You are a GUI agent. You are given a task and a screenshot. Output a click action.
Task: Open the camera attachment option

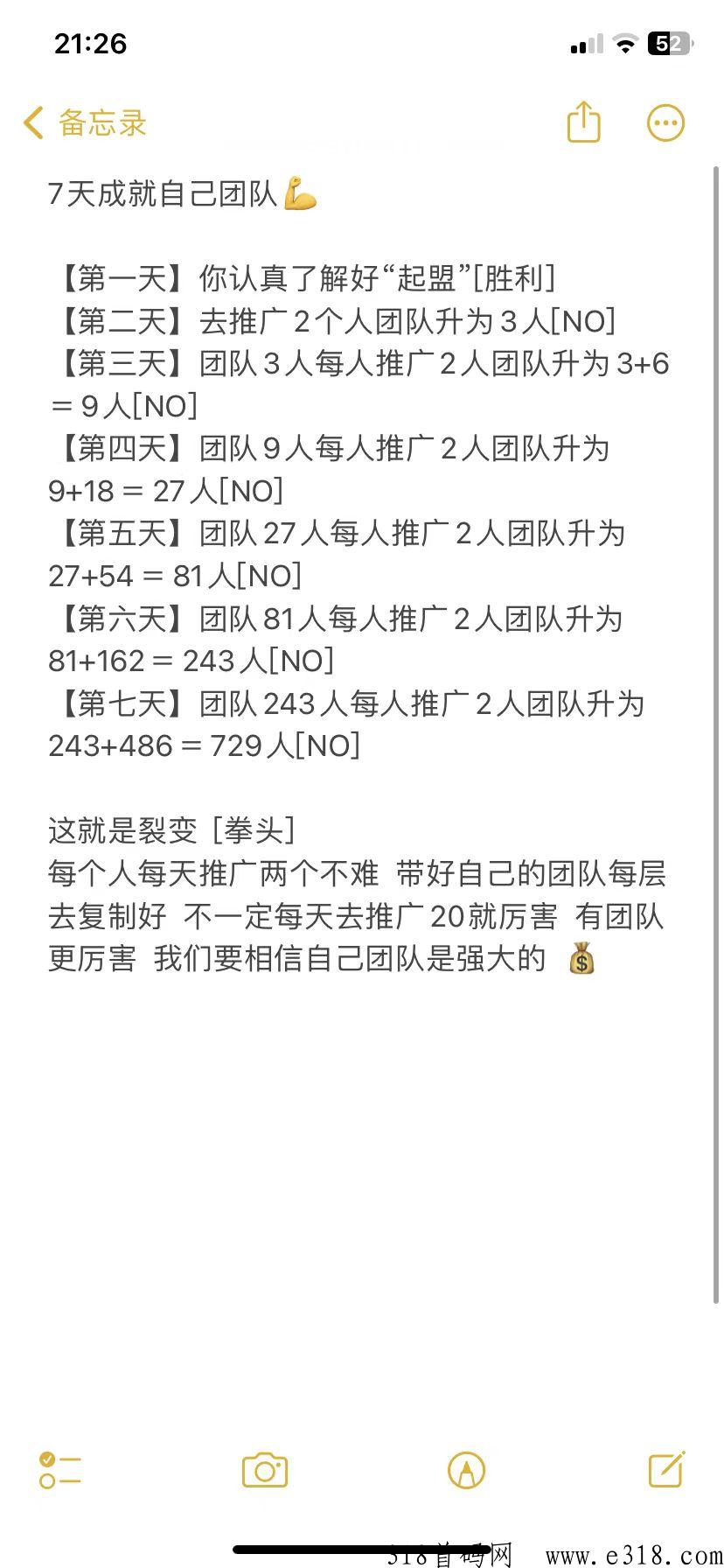pyautogui.click(x=265, y=1470)
